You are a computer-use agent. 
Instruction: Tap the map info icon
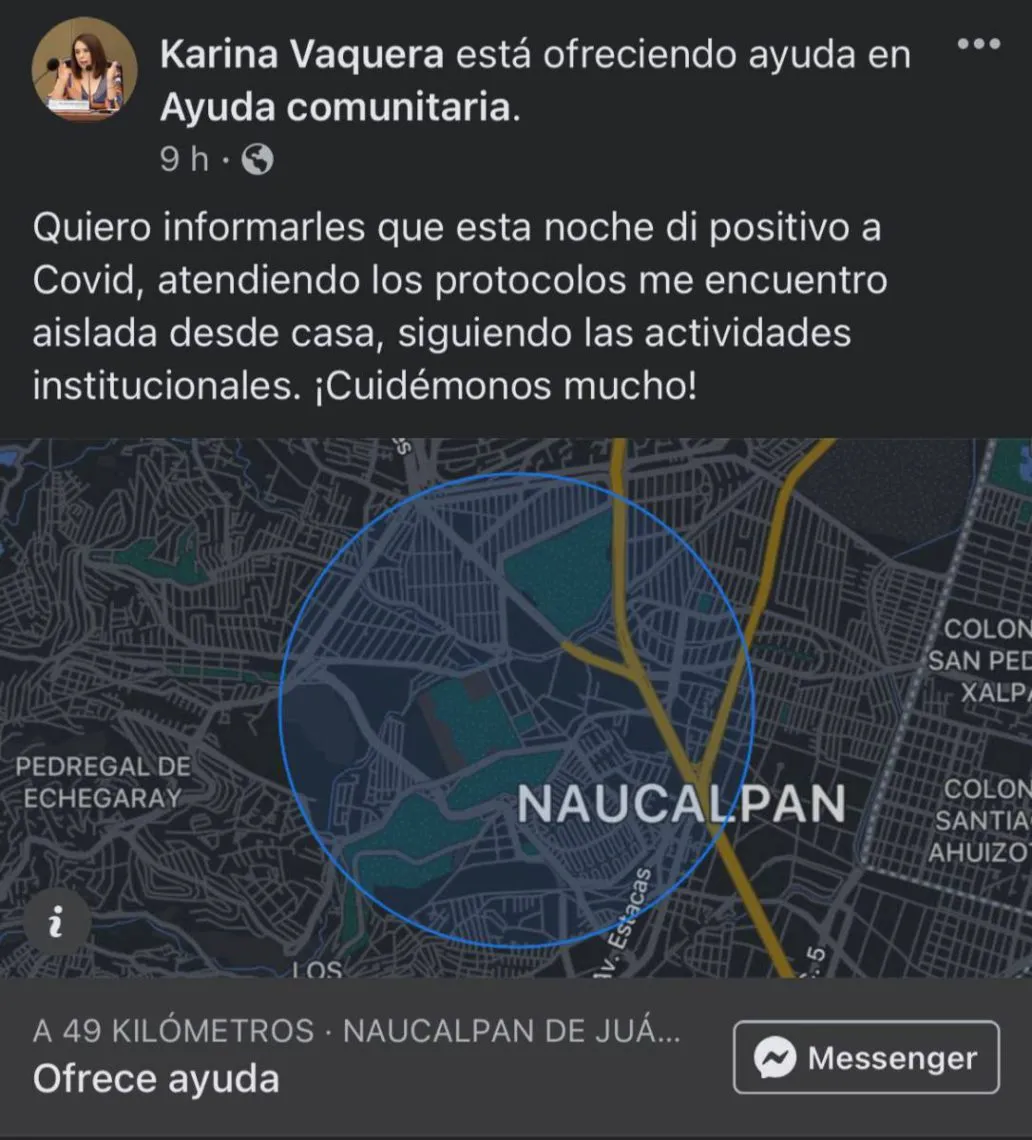pyautogui.click(x=56, y=919)
